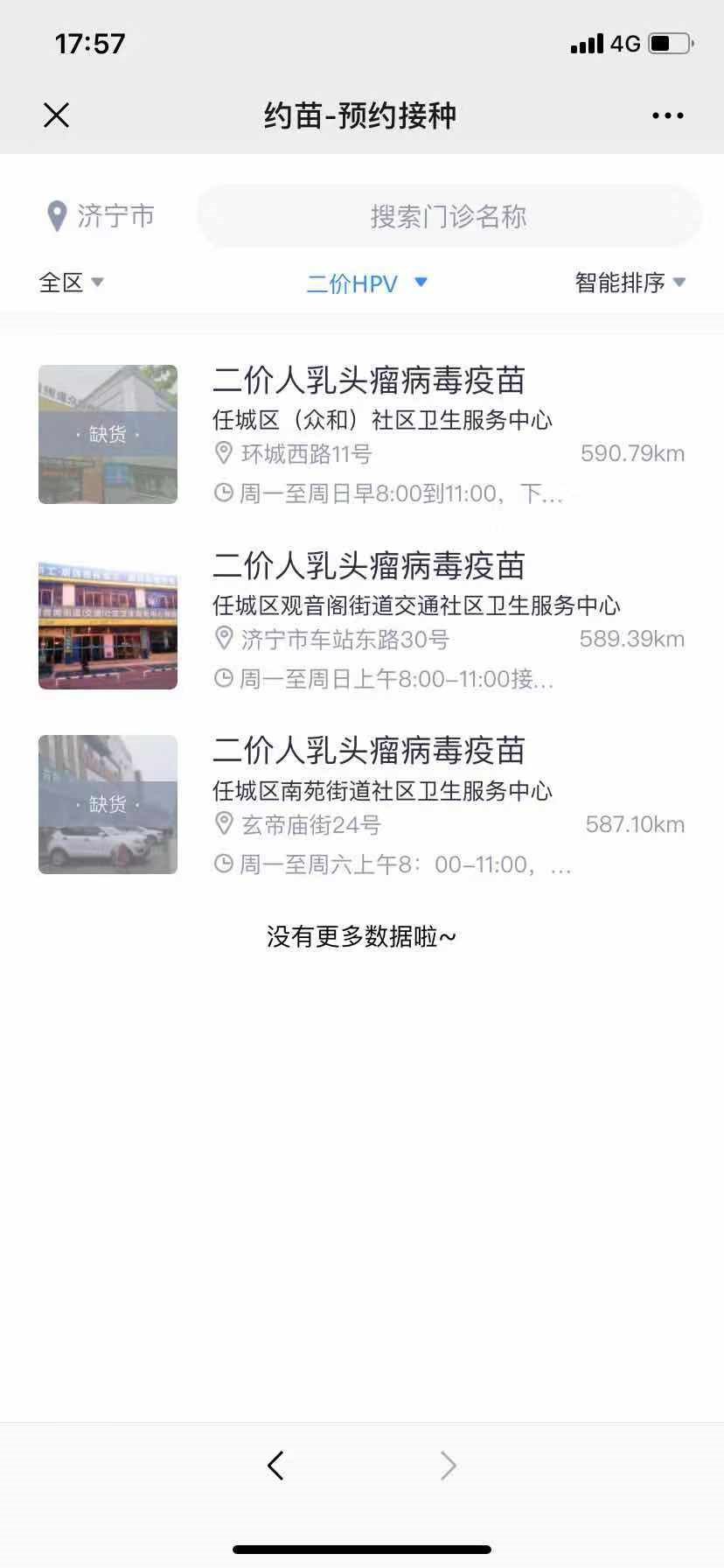Open the 二价HPV vaccine type dropdown
724x1568 pixels.
pos(366,283)
